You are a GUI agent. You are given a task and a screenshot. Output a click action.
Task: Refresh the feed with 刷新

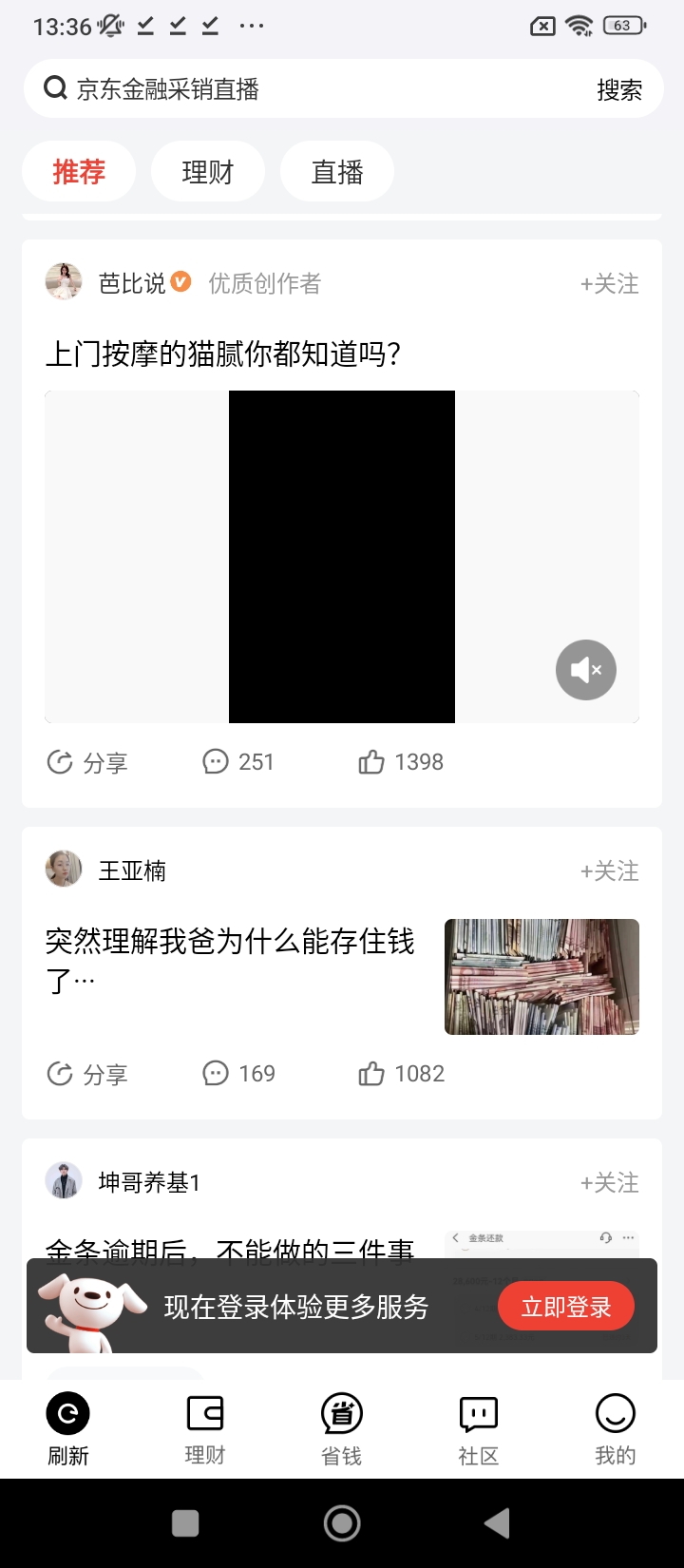point(68,1427)
